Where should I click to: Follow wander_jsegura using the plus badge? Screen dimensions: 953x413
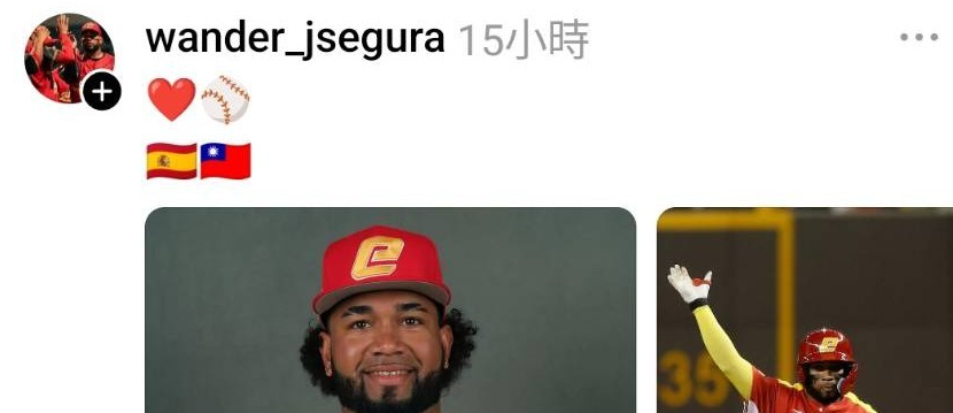pos(102,93)
